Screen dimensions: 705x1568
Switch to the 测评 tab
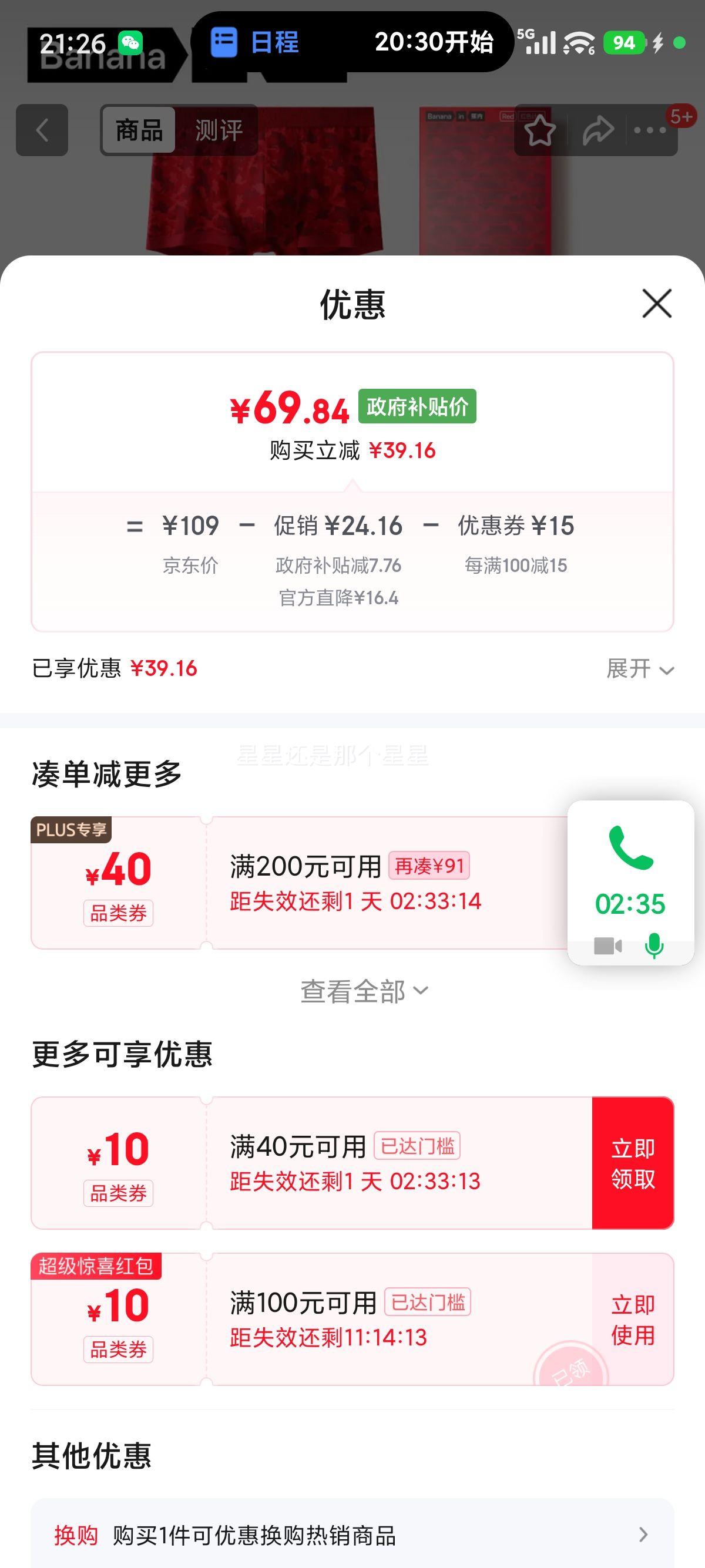(x=218, y=129)
